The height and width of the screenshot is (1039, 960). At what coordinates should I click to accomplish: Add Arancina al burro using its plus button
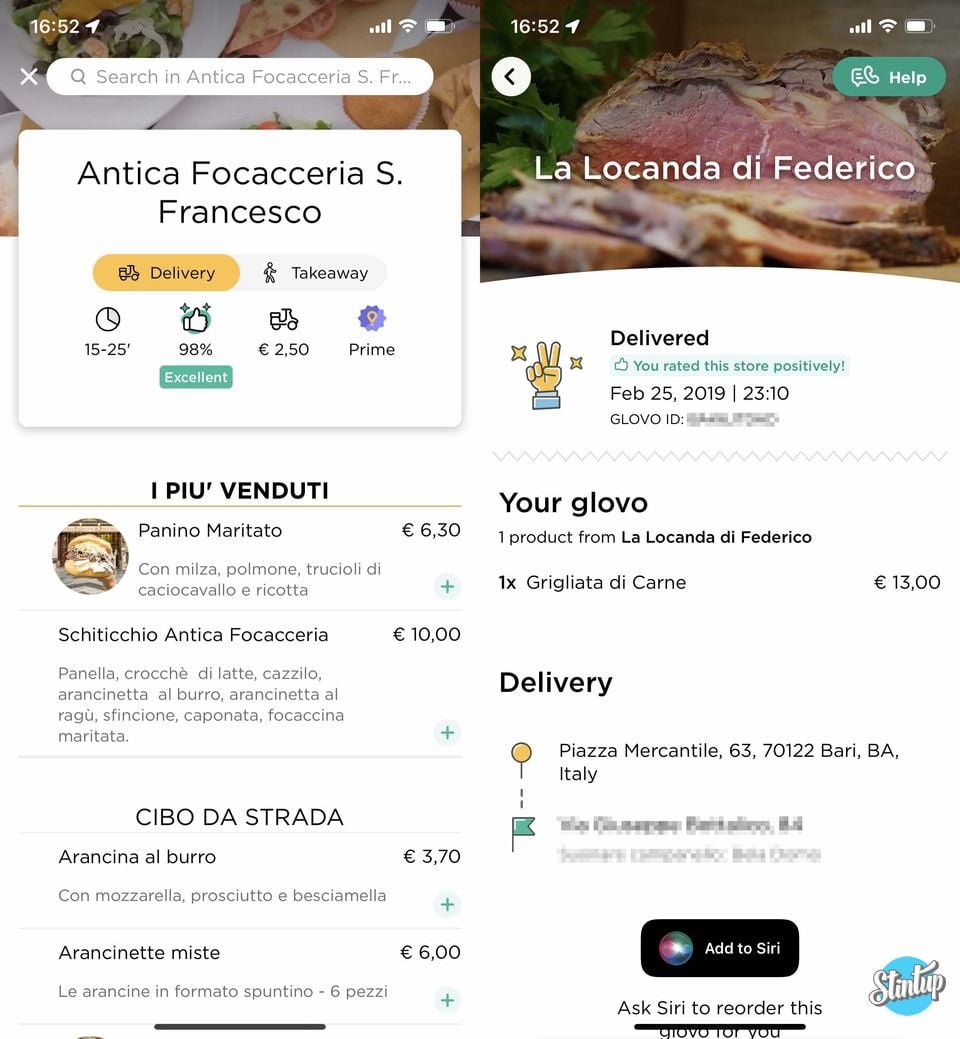pos(447,904)
